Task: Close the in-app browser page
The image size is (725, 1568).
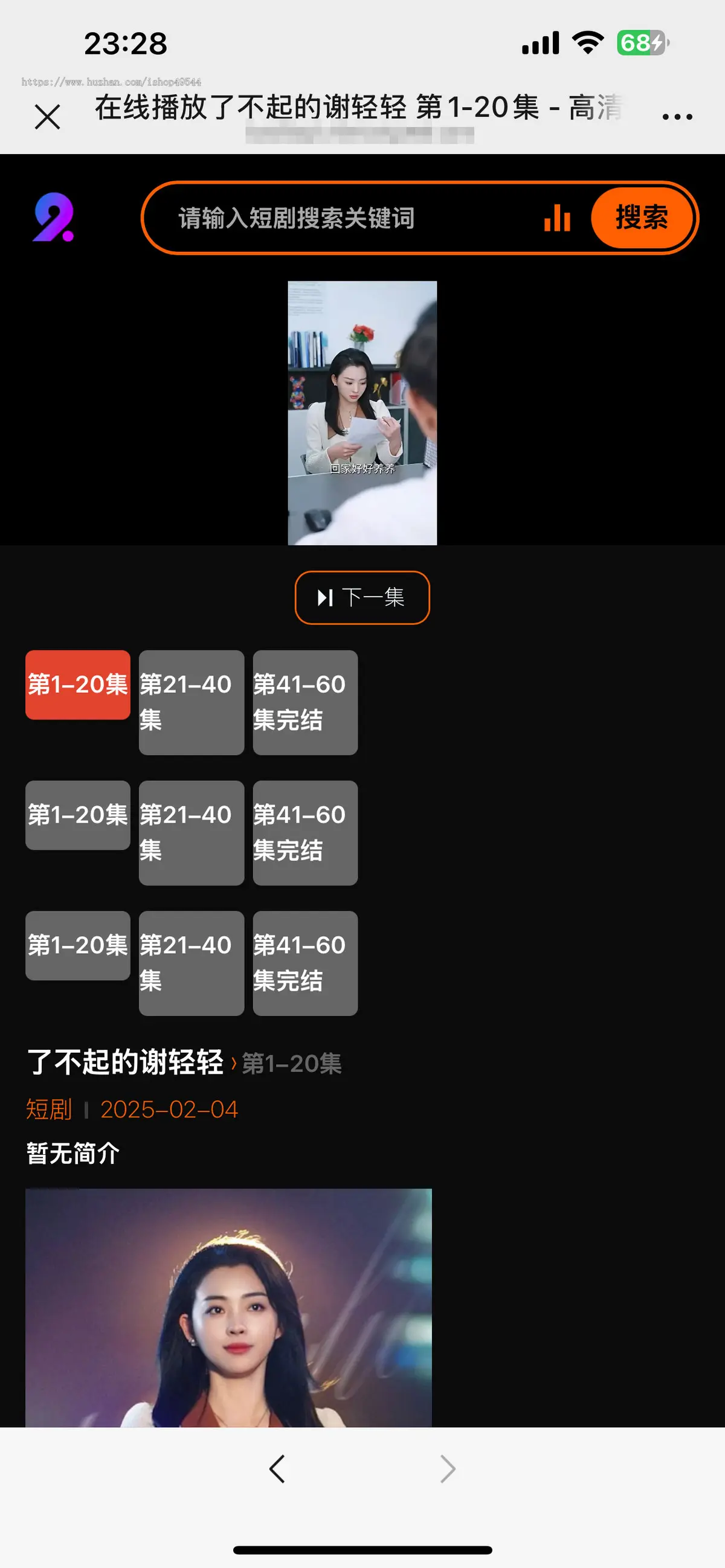Action: (x=48, y=116)
